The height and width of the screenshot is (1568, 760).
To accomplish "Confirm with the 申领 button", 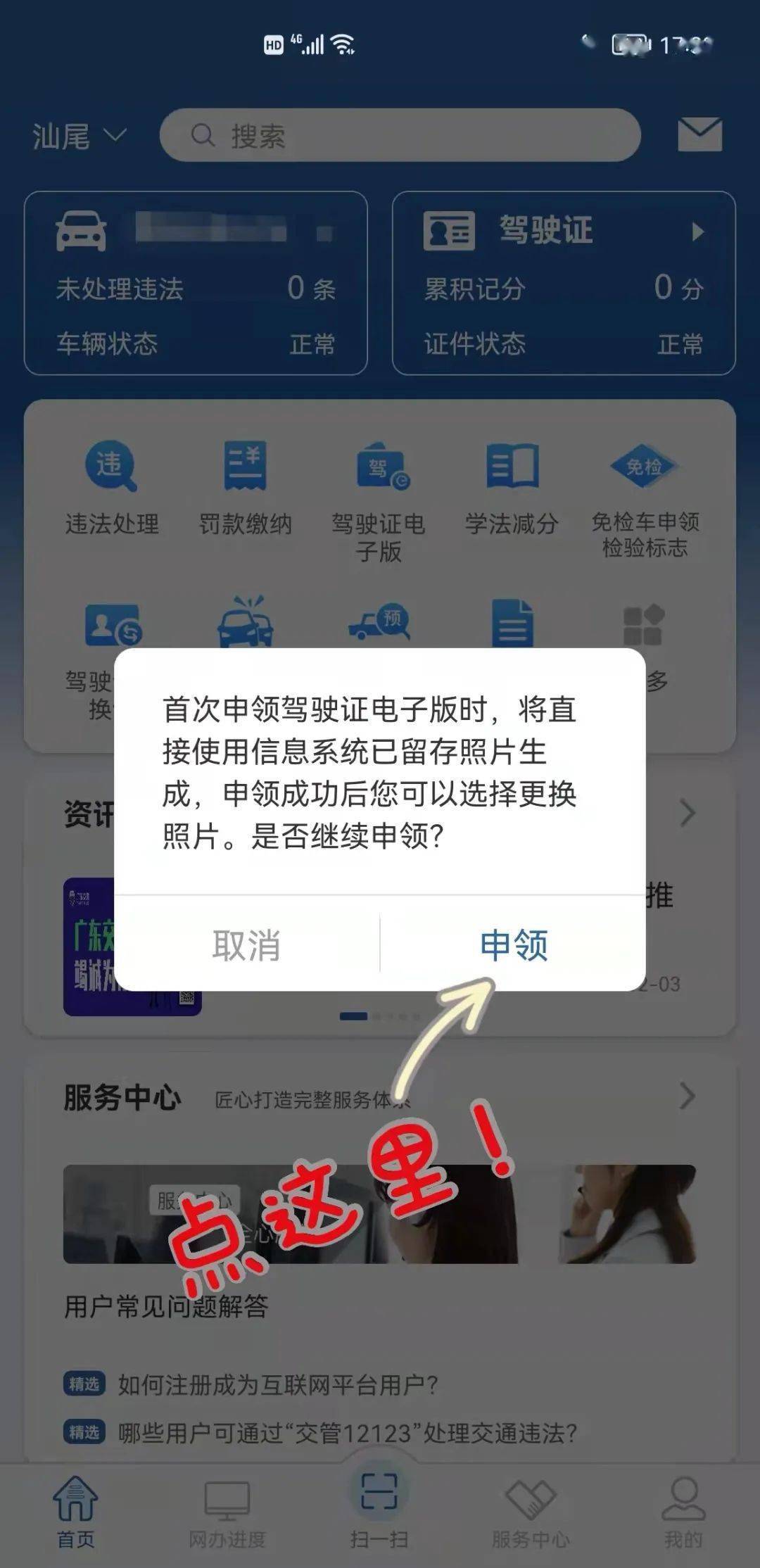I will tap(513, 945).
